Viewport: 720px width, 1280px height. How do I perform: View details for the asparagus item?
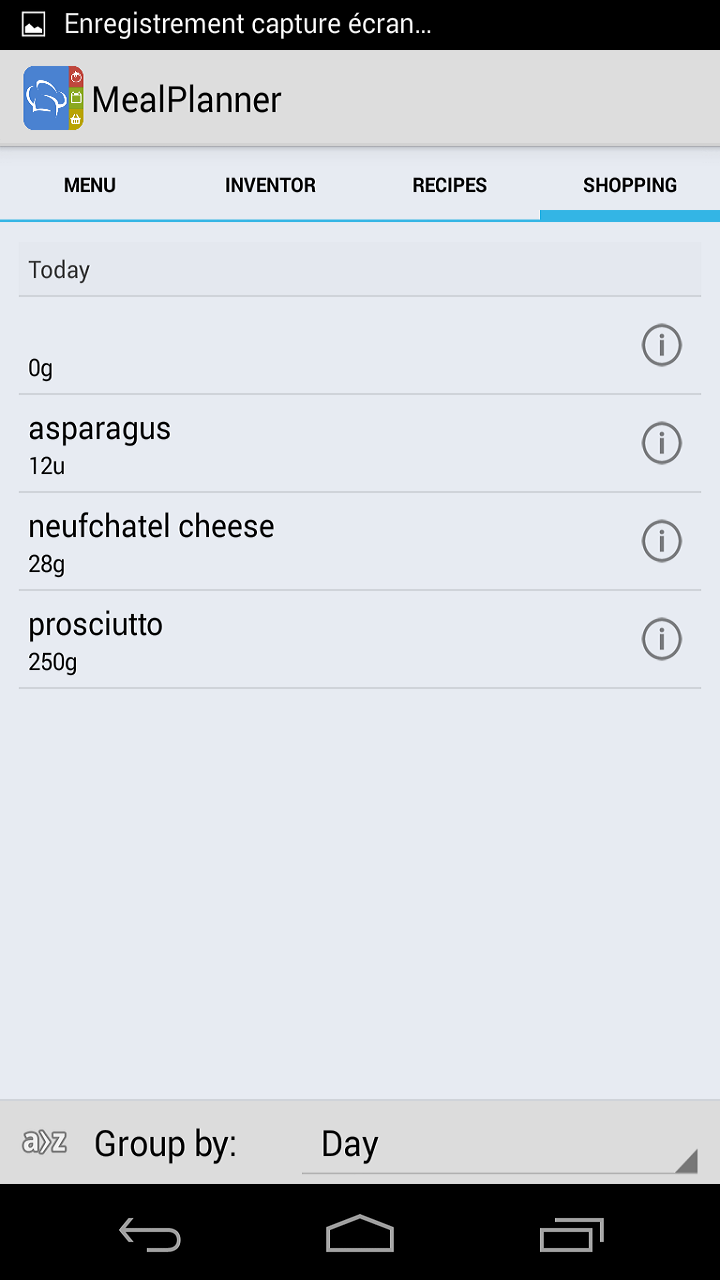pyautogui.click(x=661, y=442)
